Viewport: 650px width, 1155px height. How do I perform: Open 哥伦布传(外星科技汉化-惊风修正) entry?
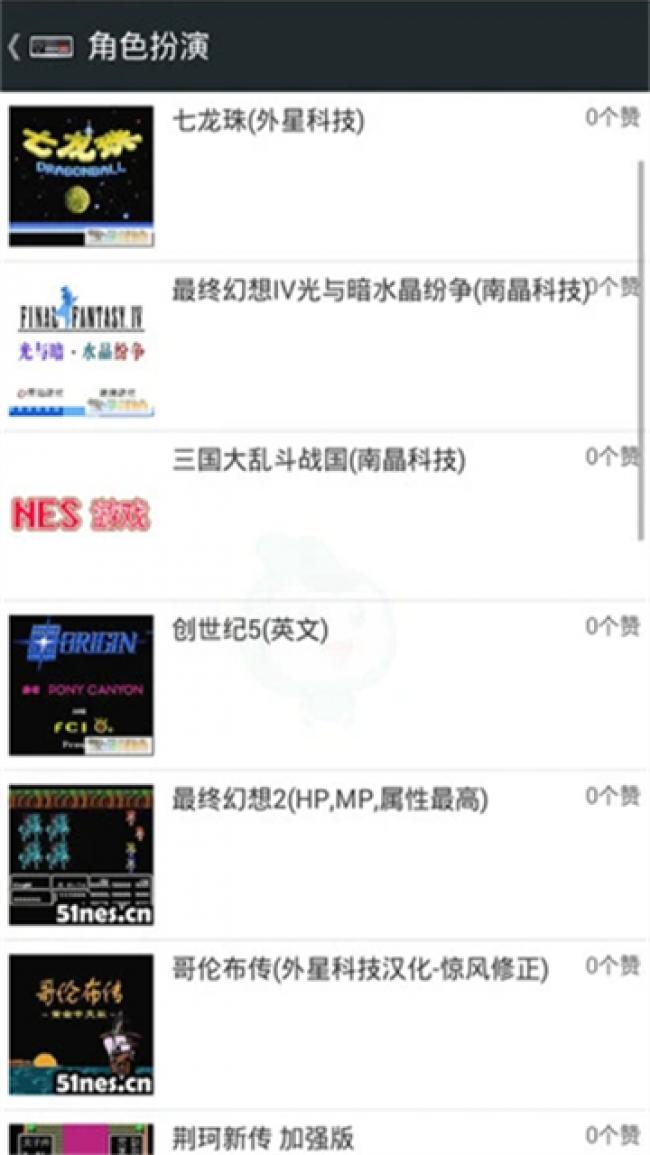[360, 970]
